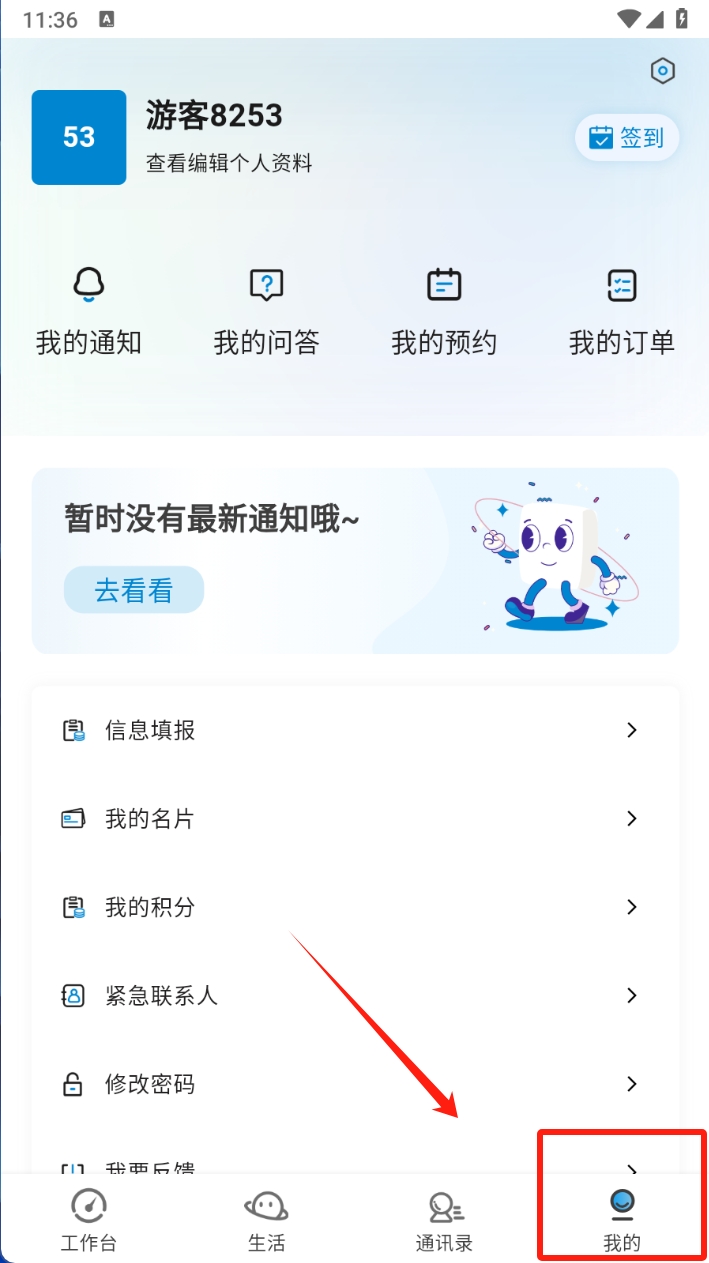Open 我的问答 Q&A section
709x1263 pixels.
[x=266, y=312]
